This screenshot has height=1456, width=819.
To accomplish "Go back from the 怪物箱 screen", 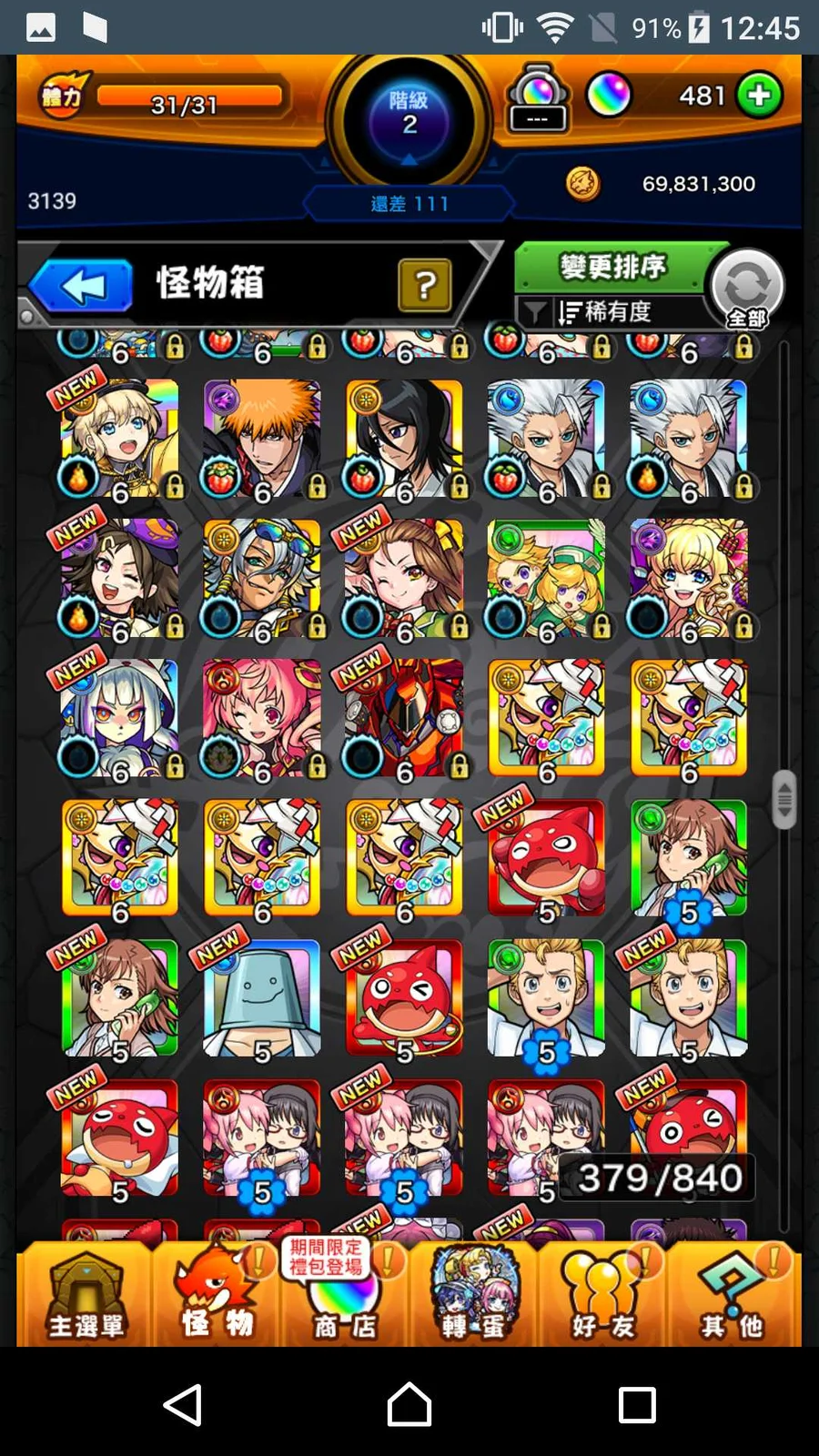I will (82, 287).
